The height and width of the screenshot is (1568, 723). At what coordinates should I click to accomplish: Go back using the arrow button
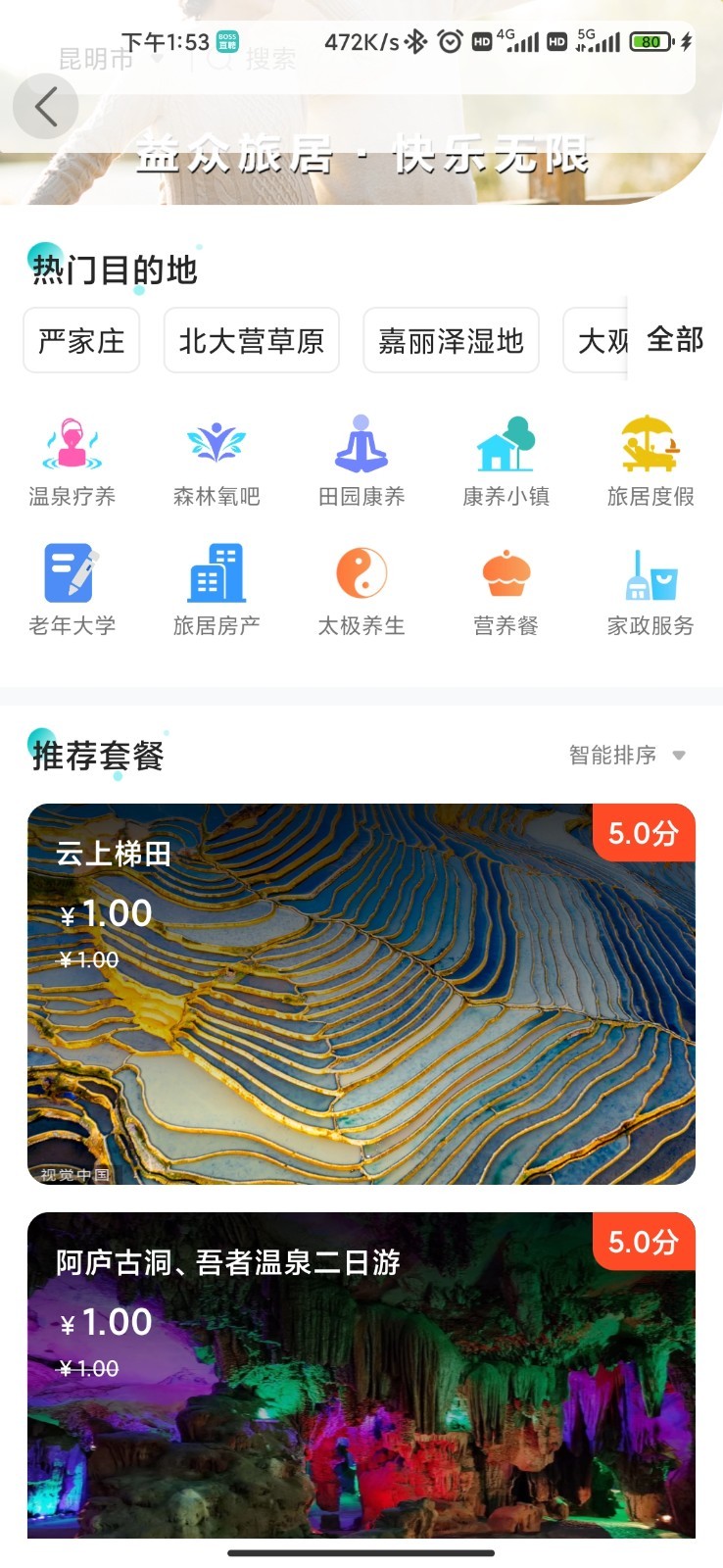[45, 106]
